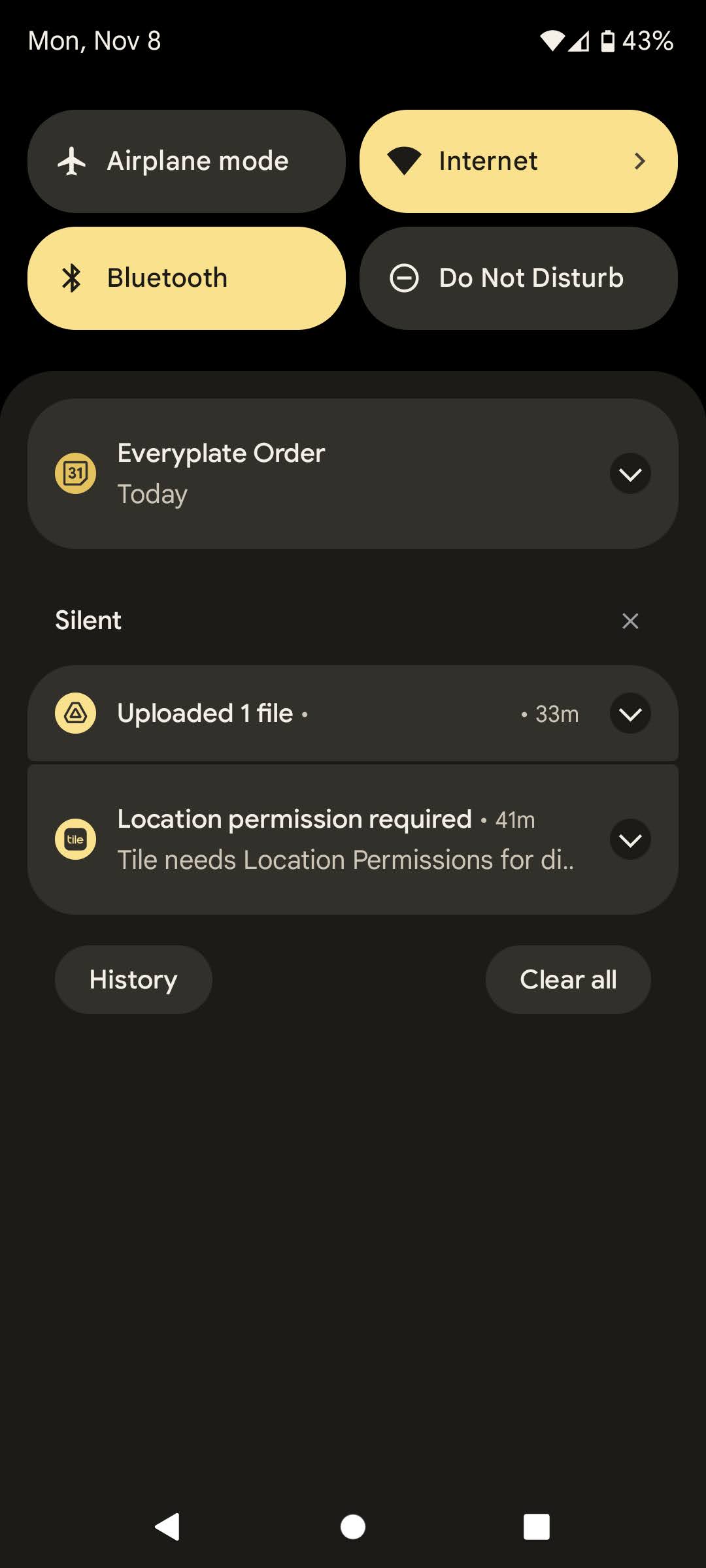Clear all notifications
Viewport: 706px width, 1568px height.
pyautogui.click(x=567, y=979)
